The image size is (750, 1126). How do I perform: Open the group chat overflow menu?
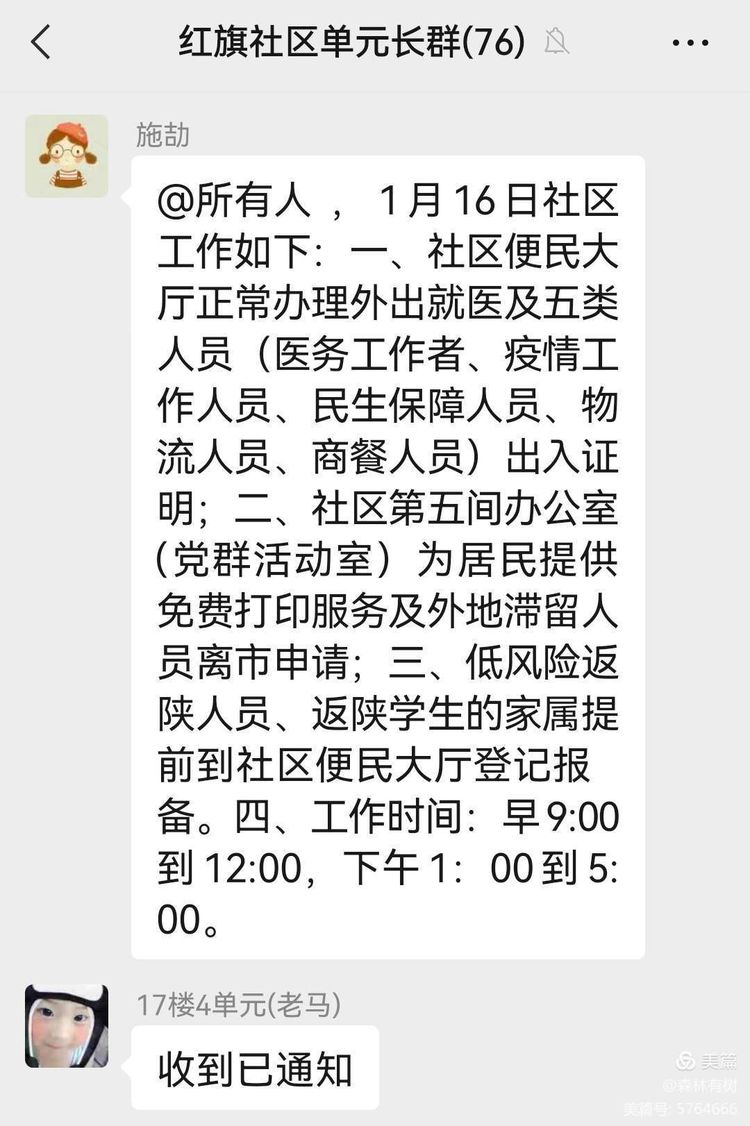(690, 43)
